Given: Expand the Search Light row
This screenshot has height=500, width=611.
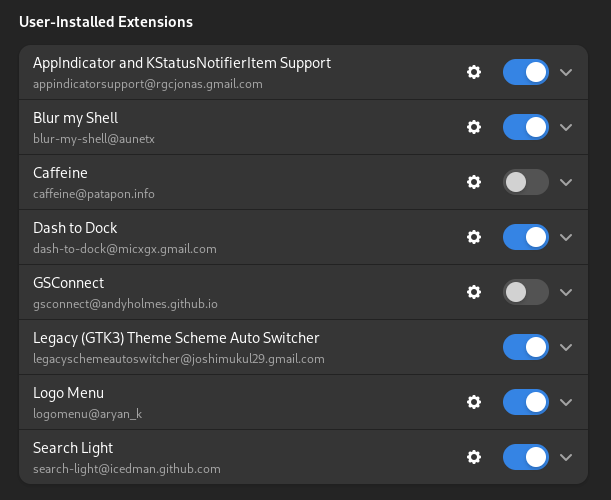Looking at the screenshot, I should 565,457.
